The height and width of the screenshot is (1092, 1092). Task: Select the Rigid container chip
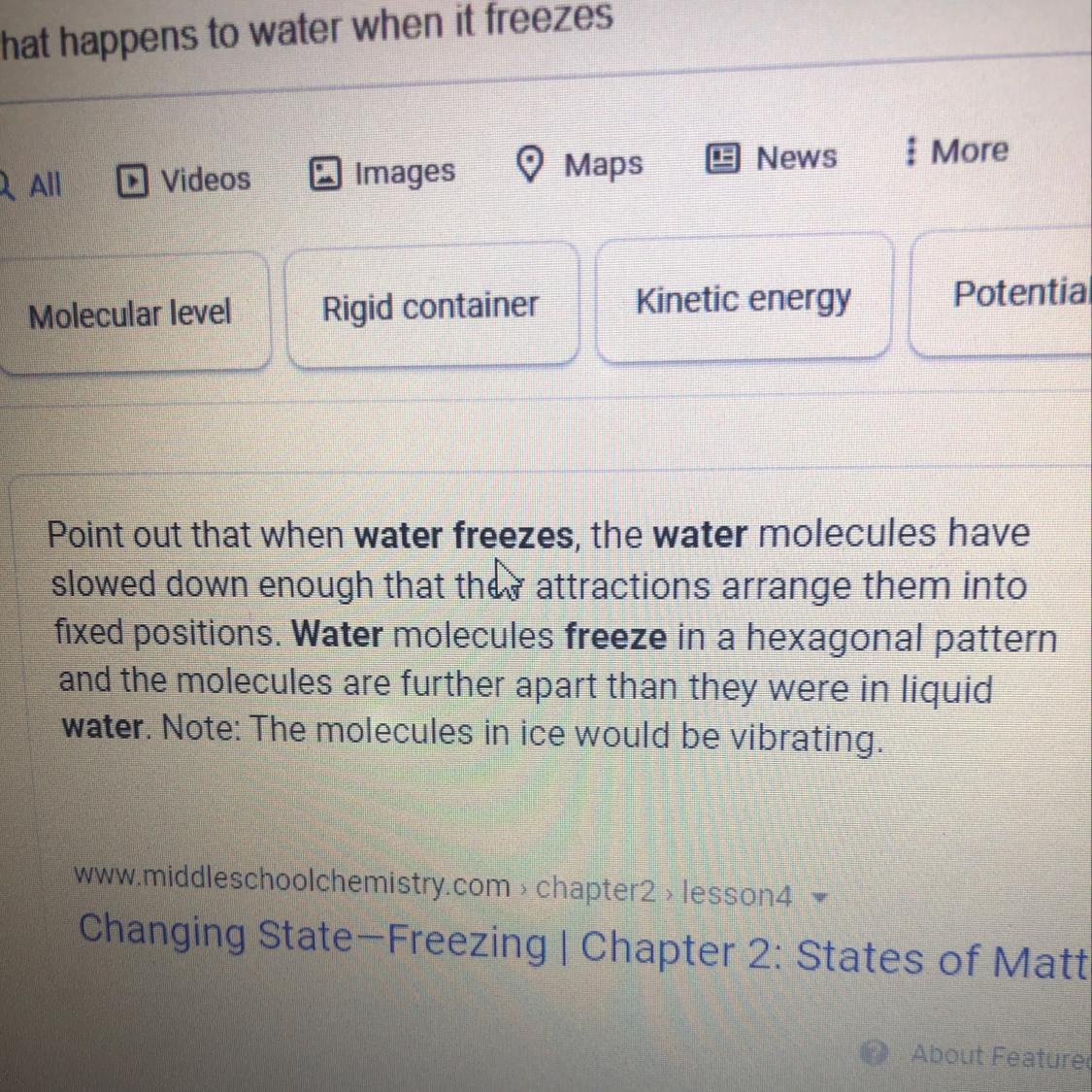tap(431, 306)
